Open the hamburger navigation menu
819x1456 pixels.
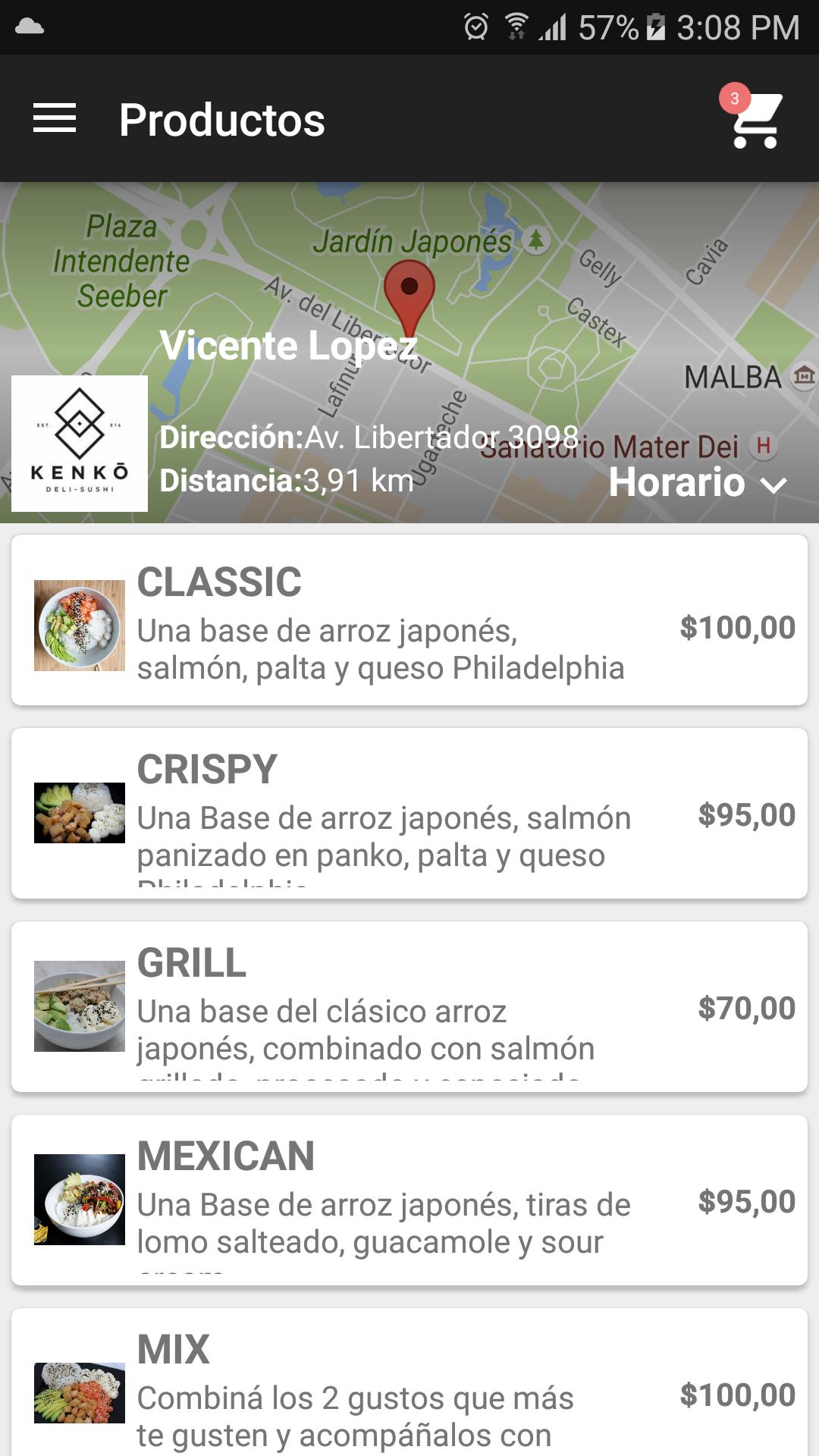pos(55,118)
